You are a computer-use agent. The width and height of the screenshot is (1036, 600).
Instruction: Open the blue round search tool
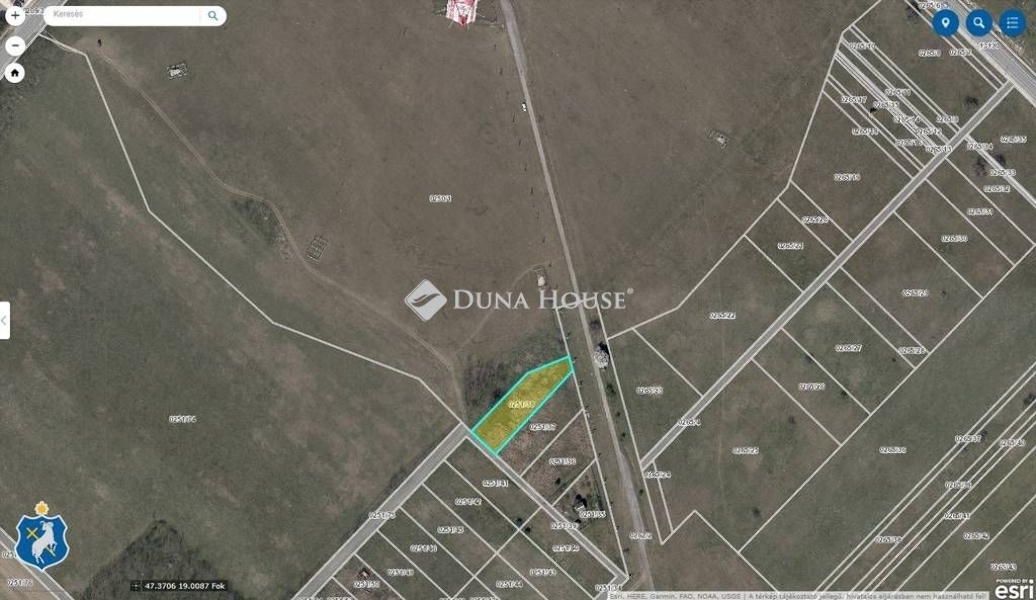pyautogui.click(x=979, y=23)
